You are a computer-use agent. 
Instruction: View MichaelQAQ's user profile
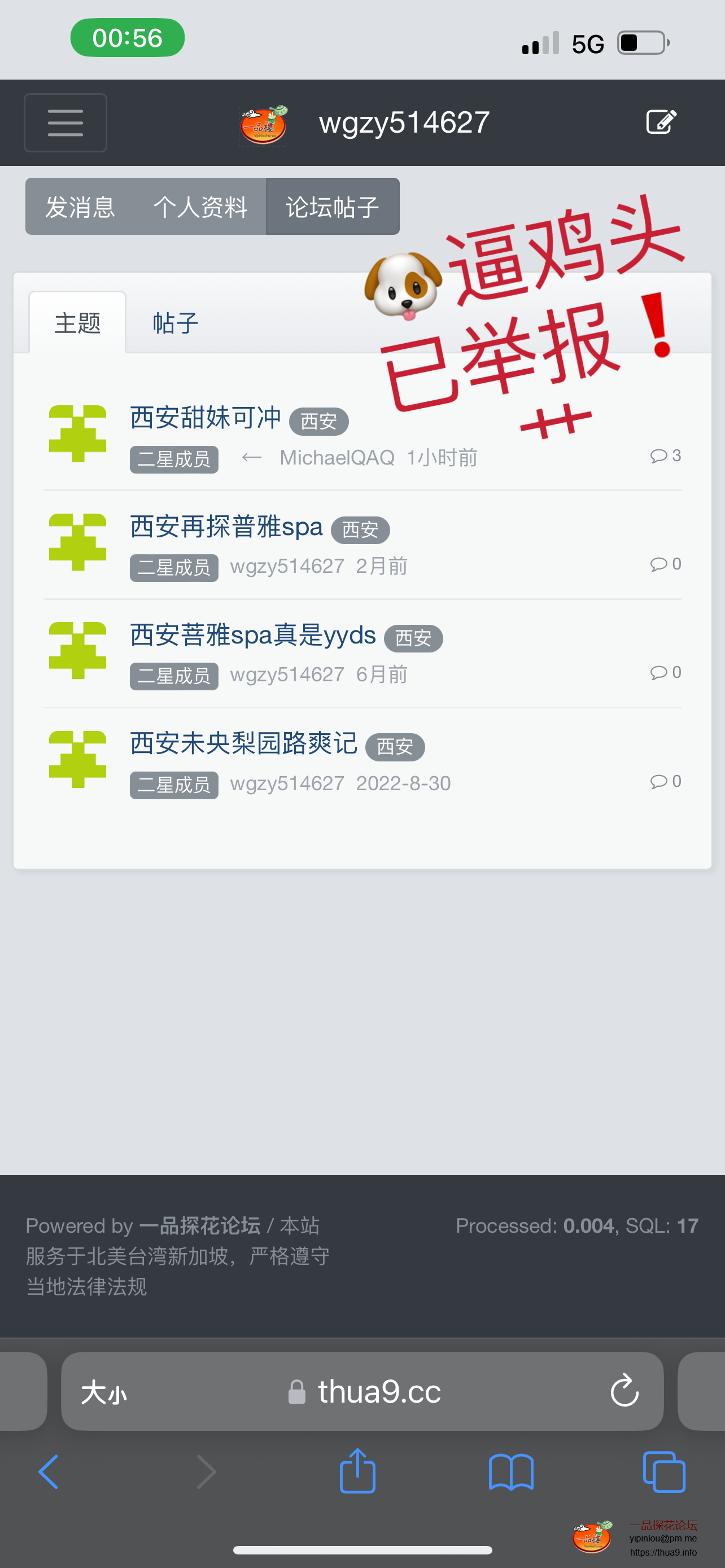337,458
